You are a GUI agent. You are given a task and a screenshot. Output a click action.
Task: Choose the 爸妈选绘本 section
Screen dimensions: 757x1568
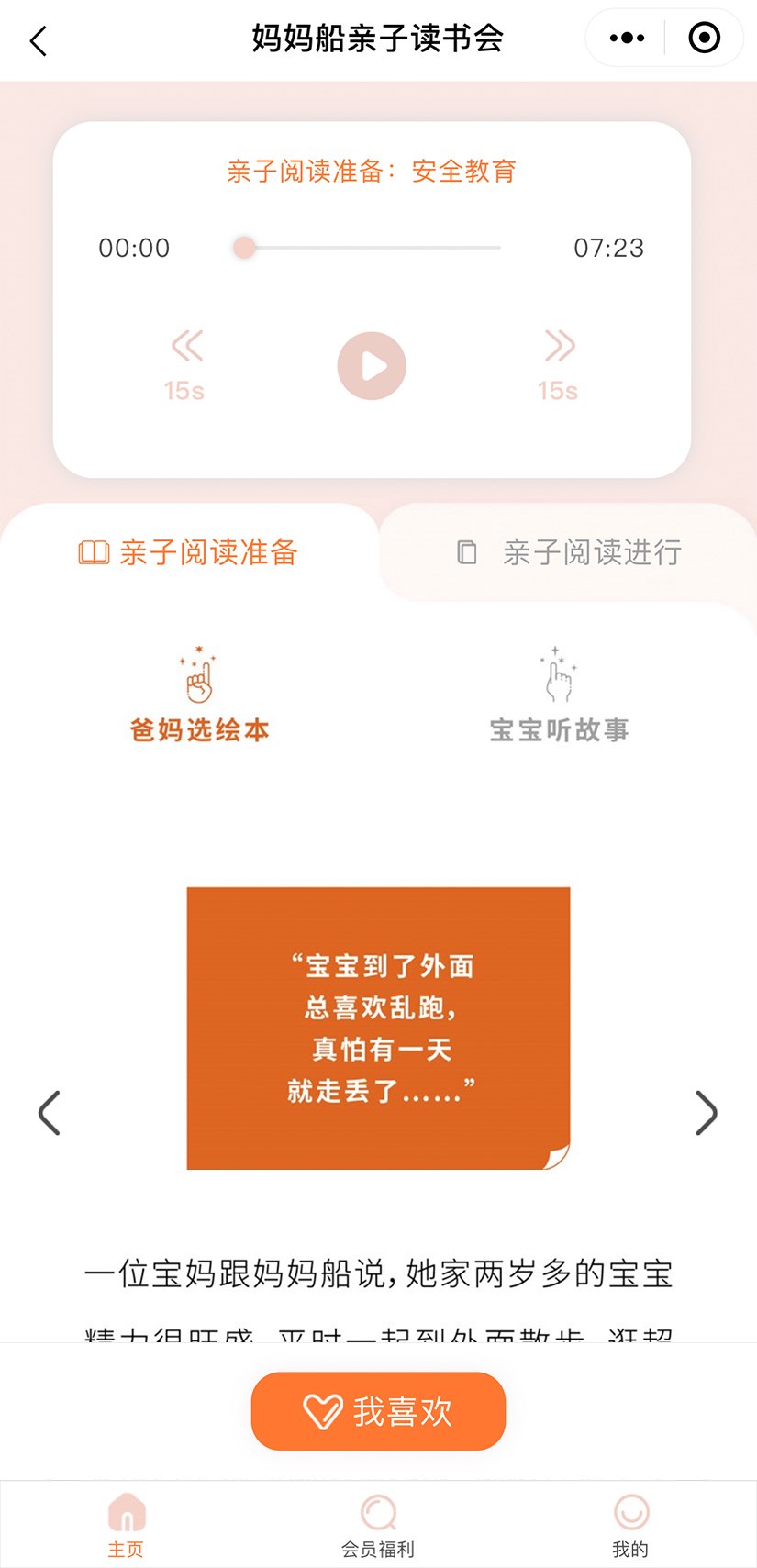[199, 696]
